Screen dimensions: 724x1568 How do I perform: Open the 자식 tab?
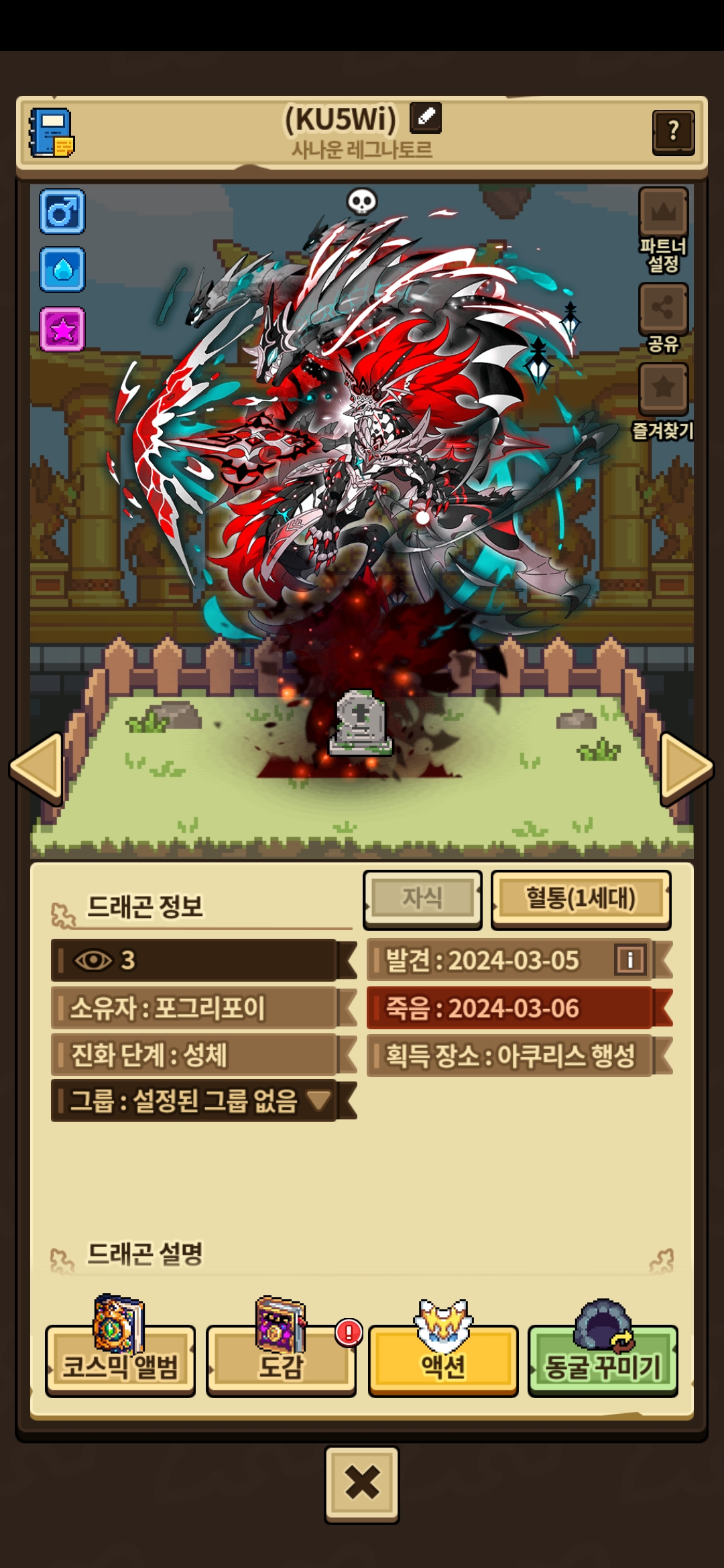(422, 899)
